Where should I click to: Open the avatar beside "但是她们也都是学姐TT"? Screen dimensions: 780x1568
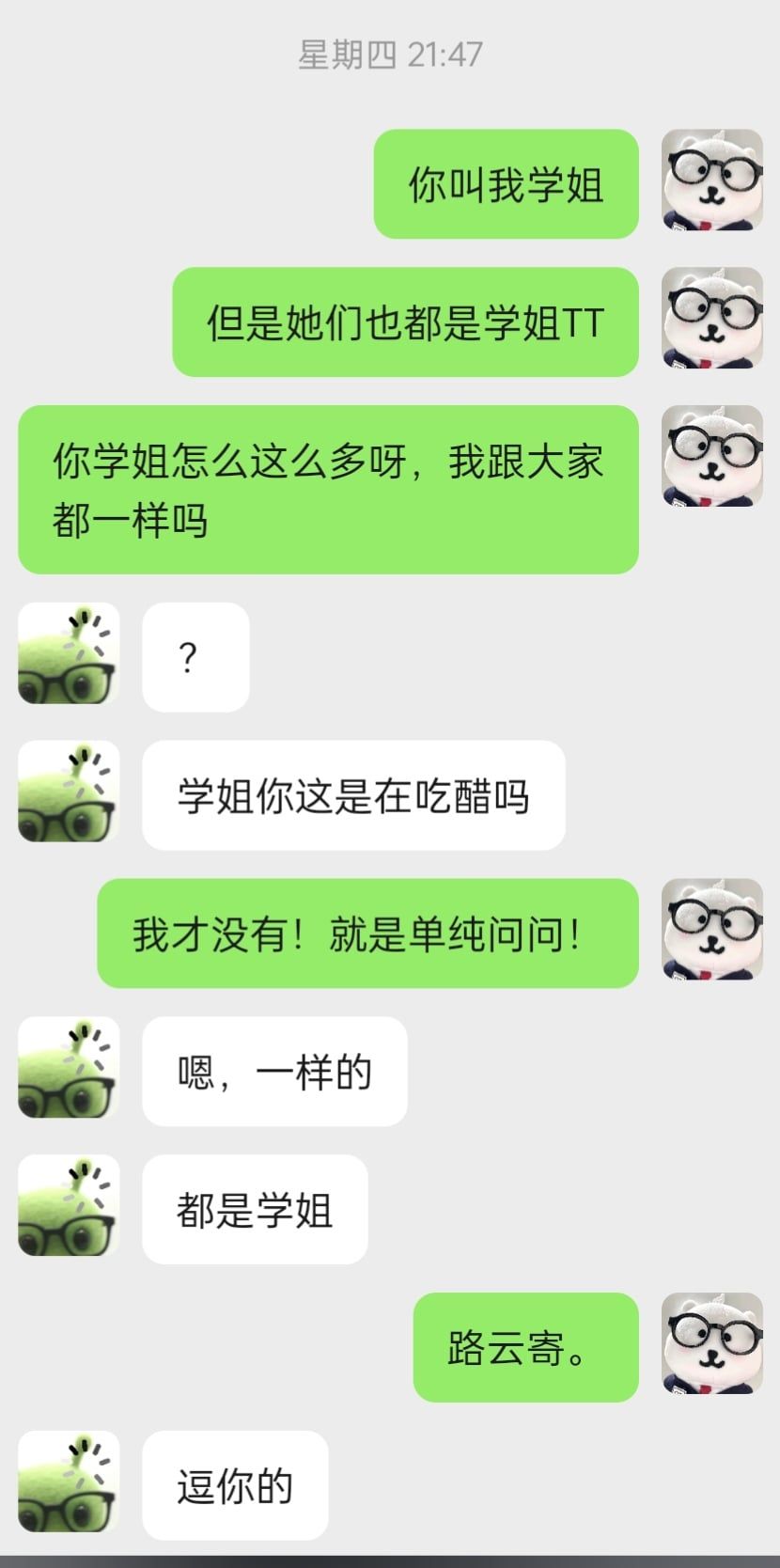point(711,318)
